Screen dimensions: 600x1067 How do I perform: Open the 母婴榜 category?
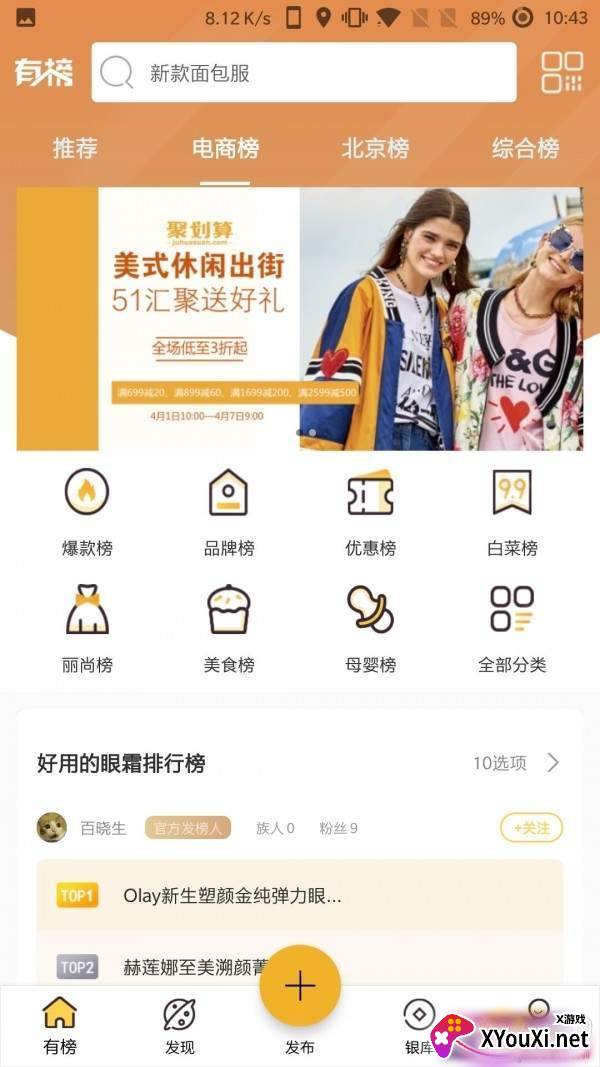tap(370, 629)
